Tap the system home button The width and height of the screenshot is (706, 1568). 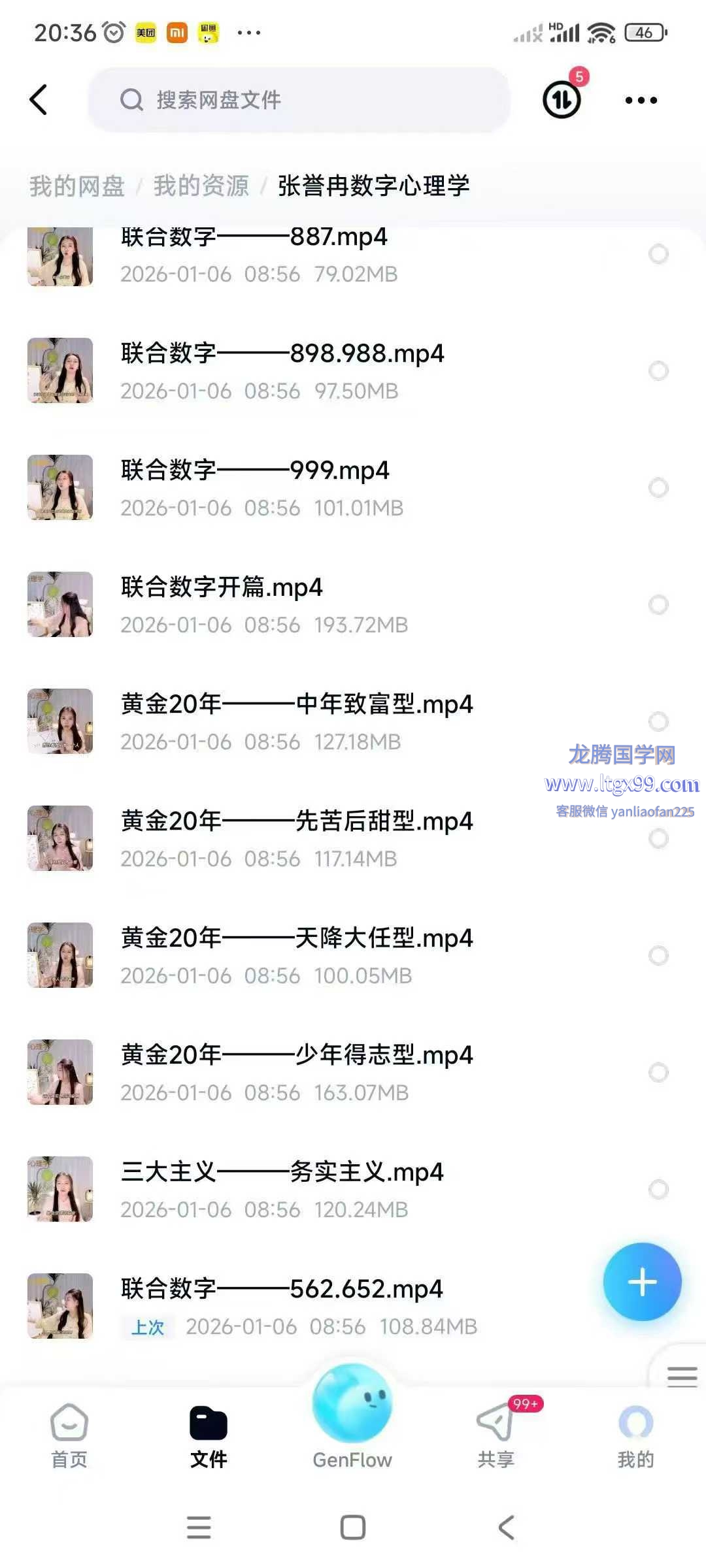(353, 1527)
